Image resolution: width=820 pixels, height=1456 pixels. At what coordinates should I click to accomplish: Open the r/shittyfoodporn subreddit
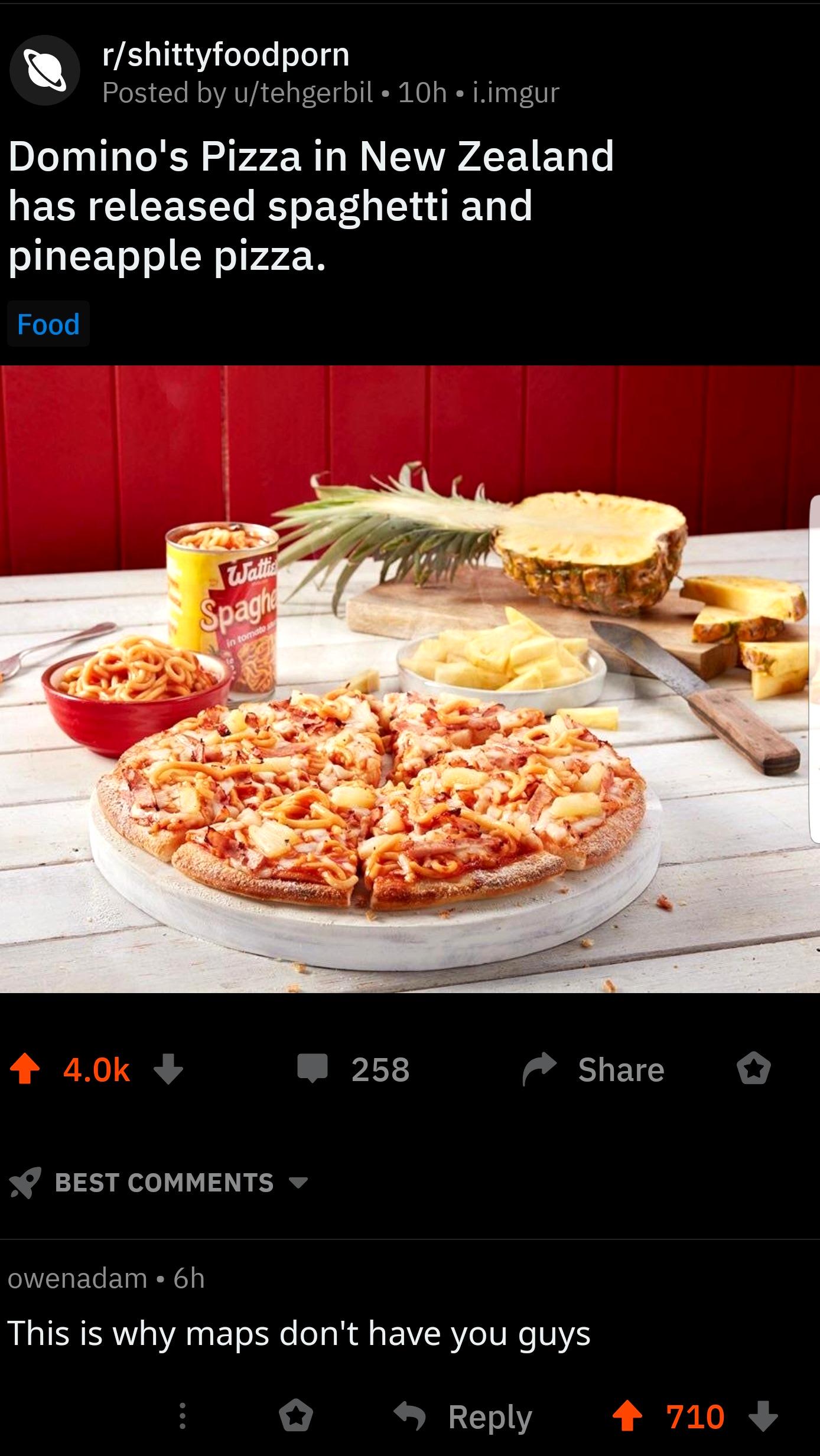226,55
